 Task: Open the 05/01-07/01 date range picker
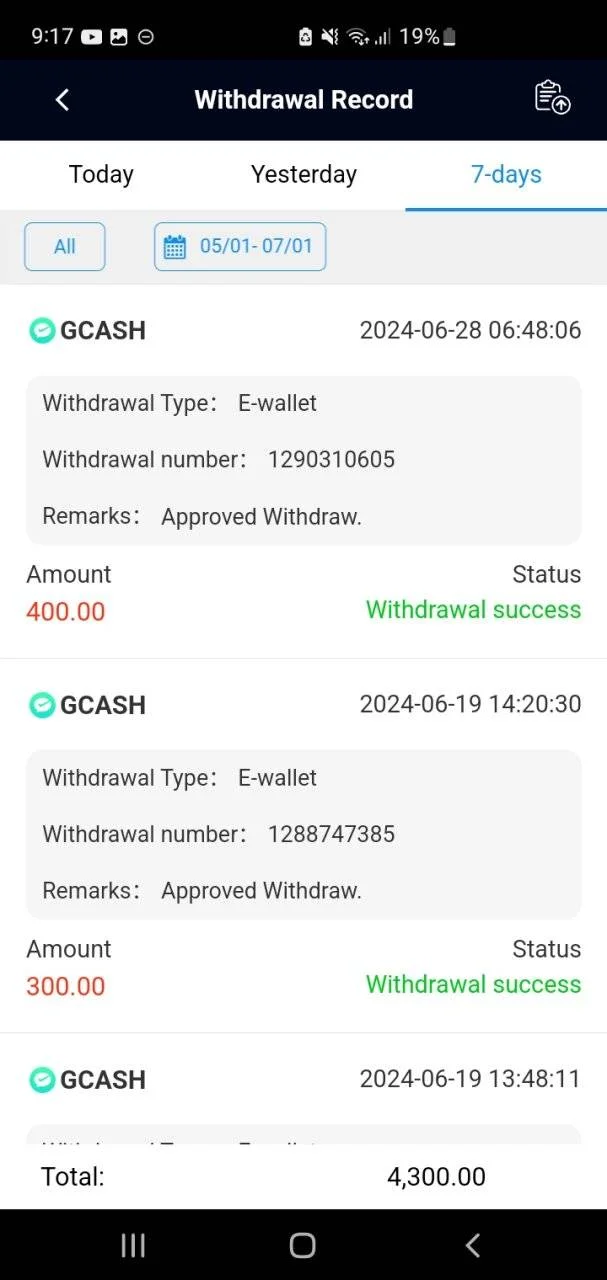coord(240,246)
